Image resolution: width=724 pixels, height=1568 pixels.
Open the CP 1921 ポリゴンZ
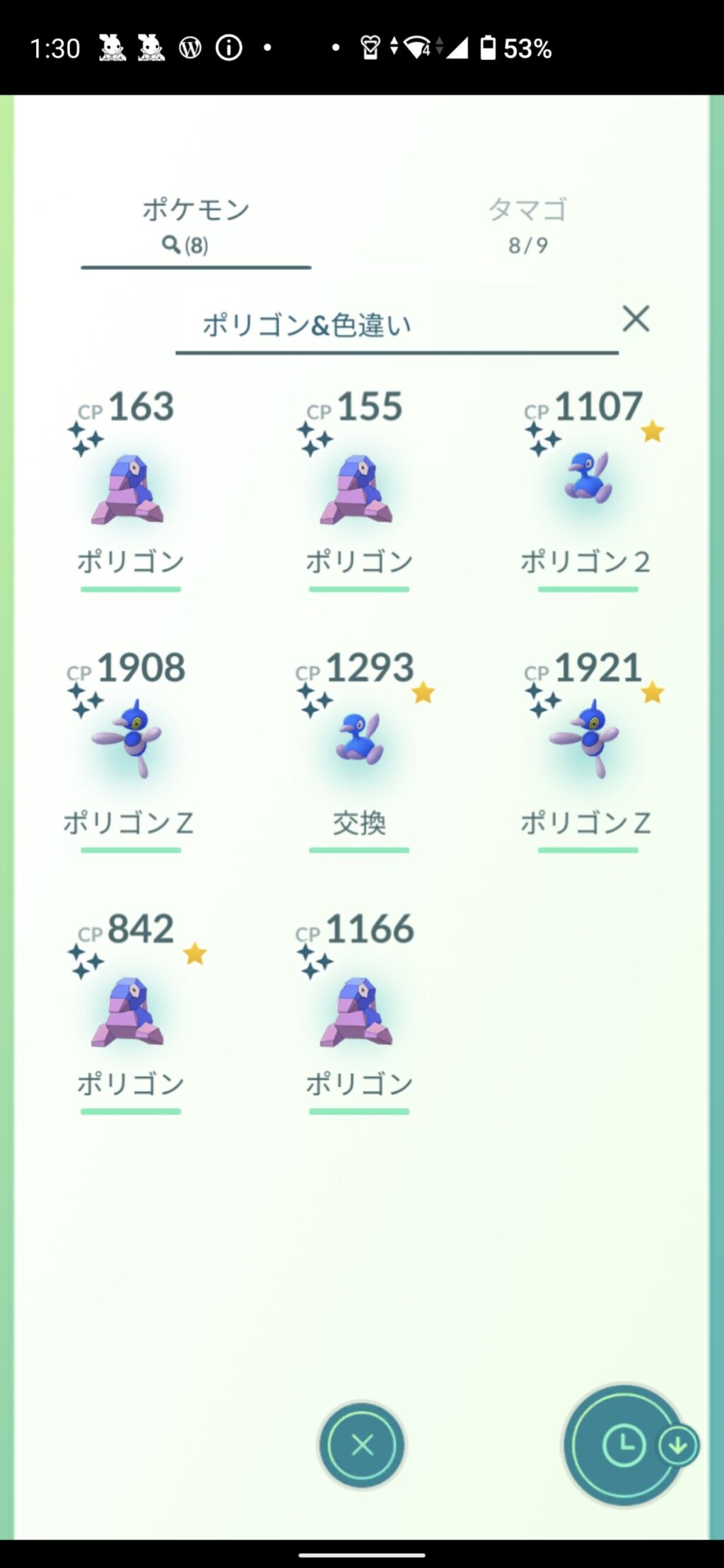(x=588, y=751)
